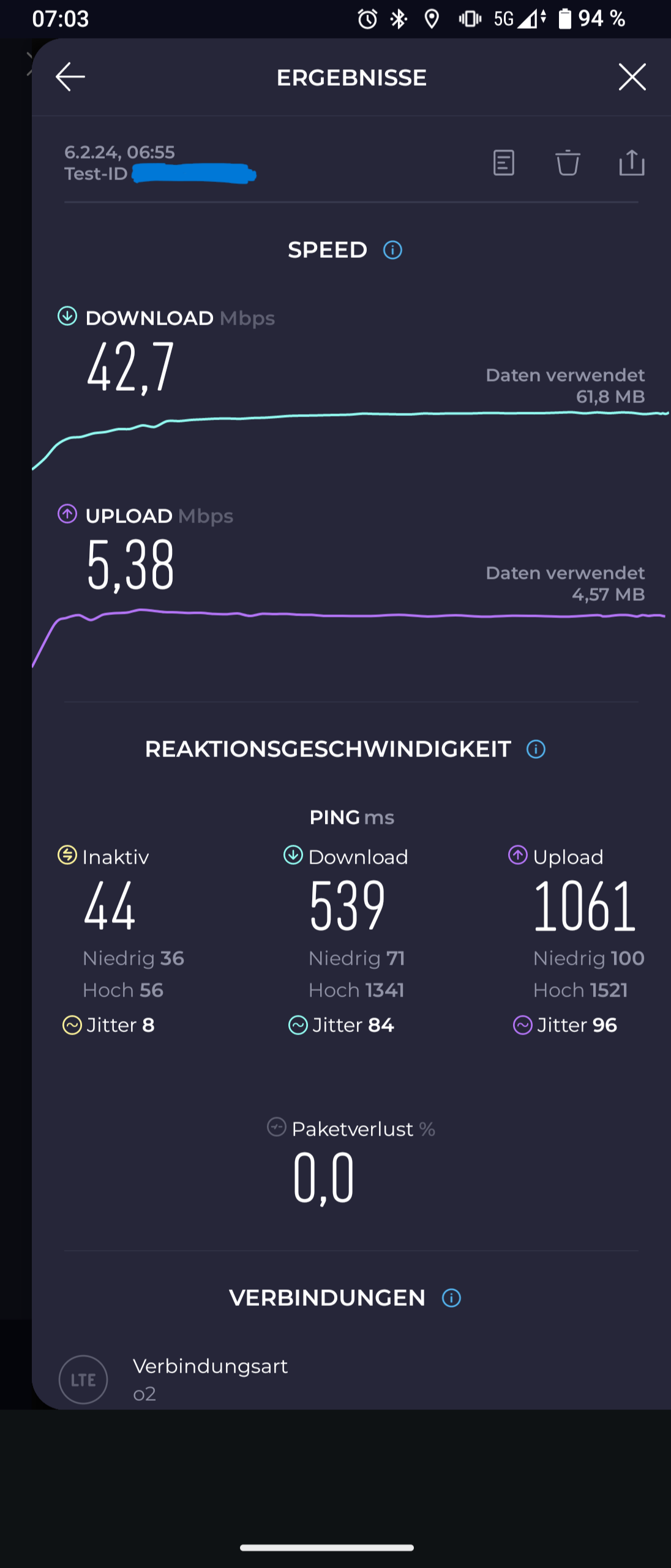This screenshot has height=1568, width=671.
Task: Open the notes icon for this result
Action: (504, 163)
